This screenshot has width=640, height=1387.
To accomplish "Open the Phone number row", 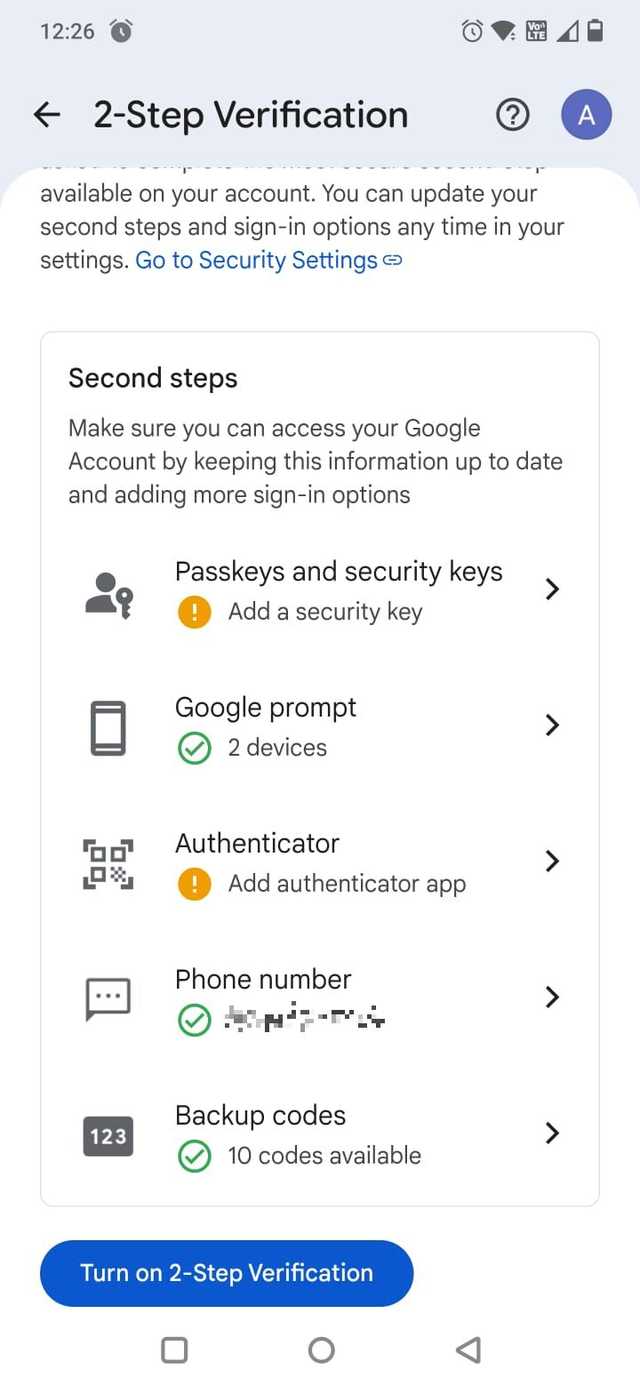I will tap(320, 998).
